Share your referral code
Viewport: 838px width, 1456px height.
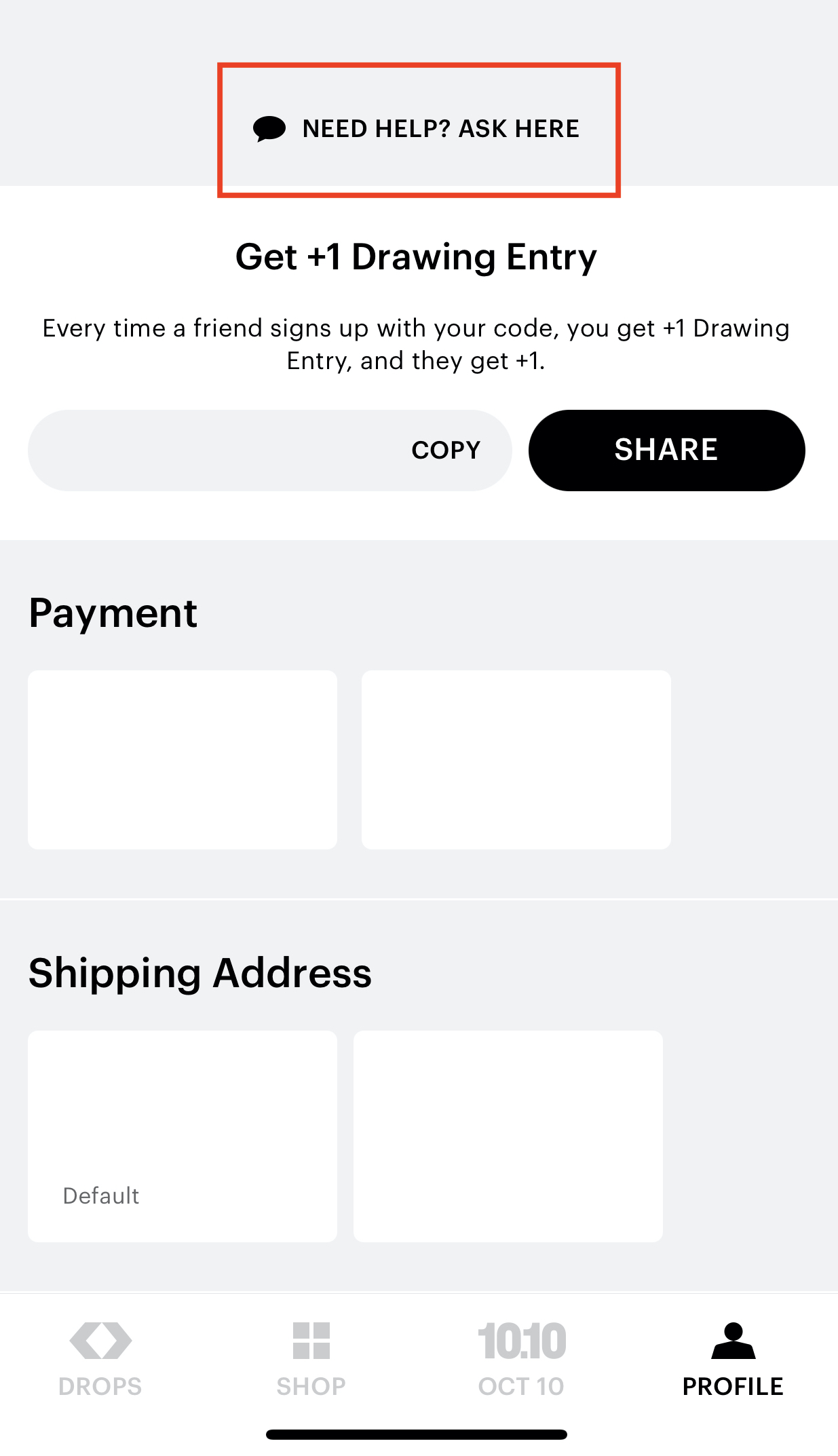click(x=666, y=451)
